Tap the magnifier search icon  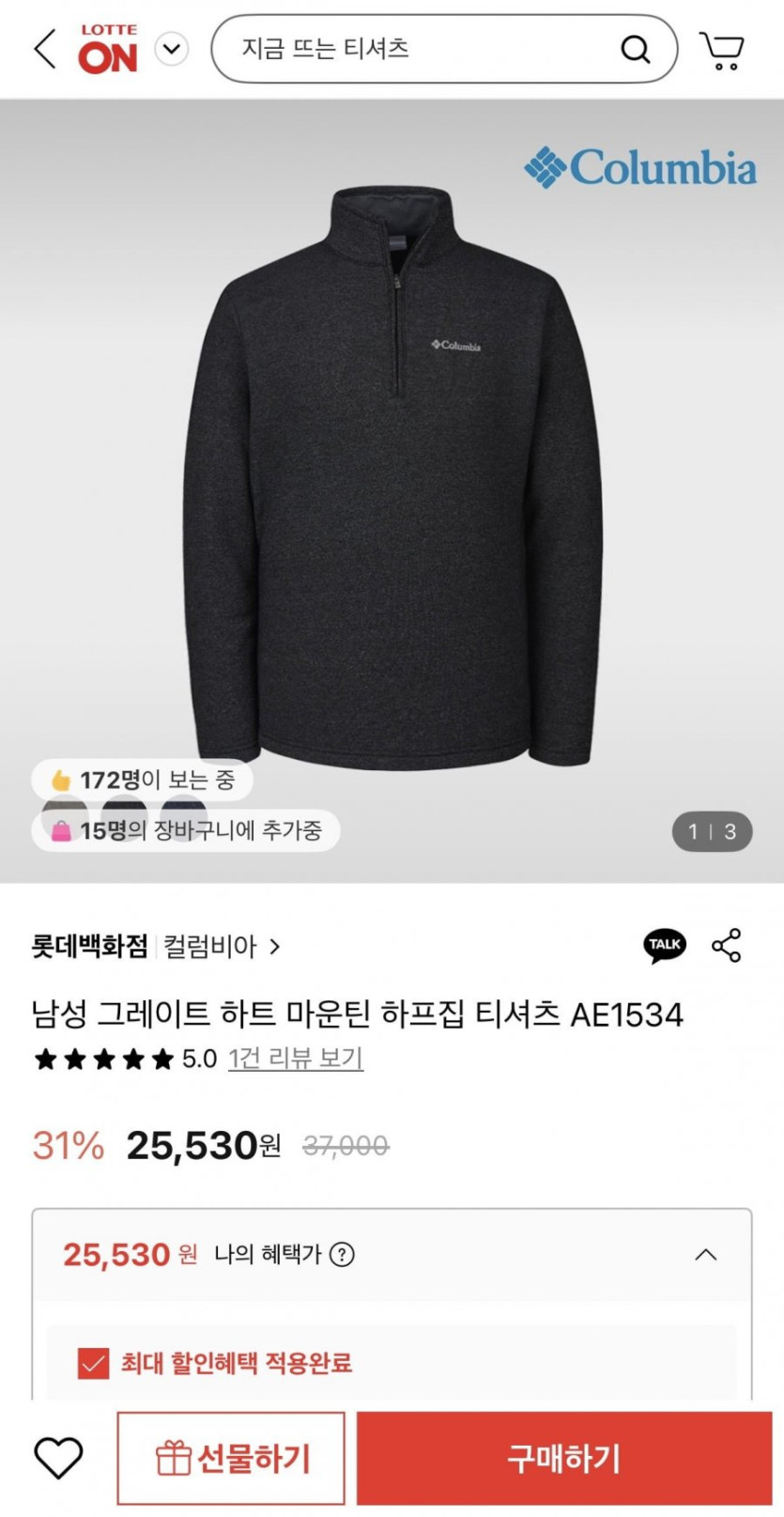click(x=636, y=49)
